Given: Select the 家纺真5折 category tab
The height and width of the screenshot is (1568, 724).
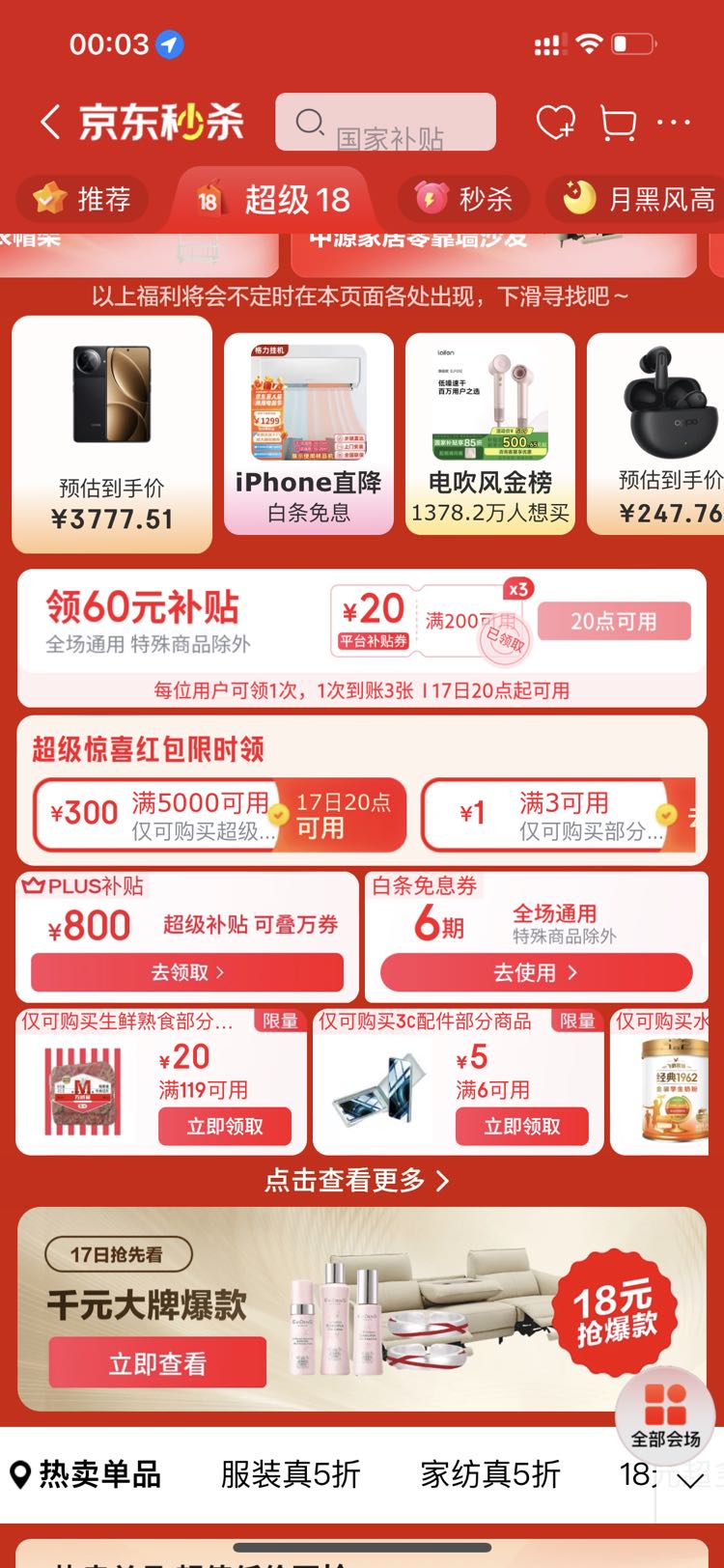Looking at the screenshot, I should (490, 1474).
